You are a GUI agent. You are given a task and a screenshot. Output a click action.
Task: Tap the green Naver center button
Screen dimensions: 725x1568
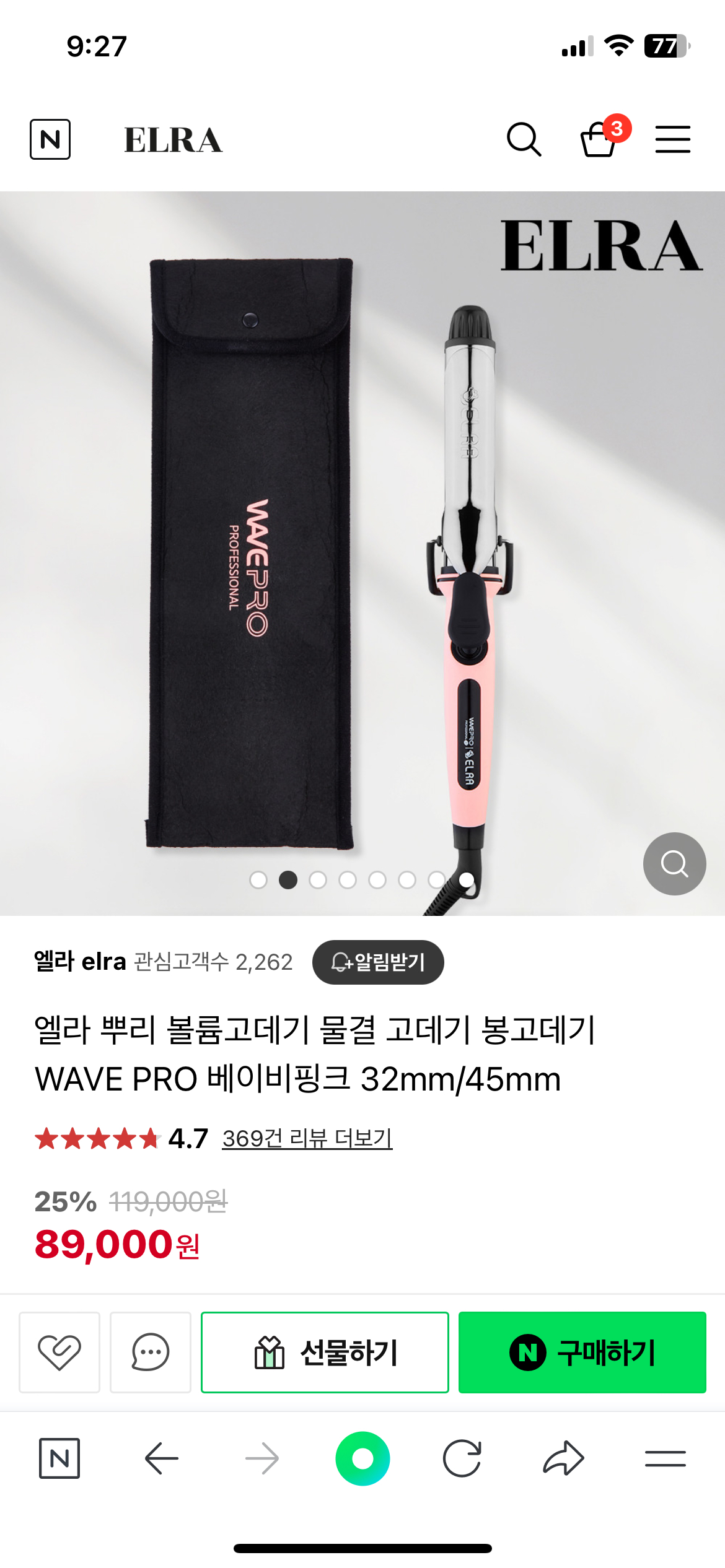(x=362, y=1458)
